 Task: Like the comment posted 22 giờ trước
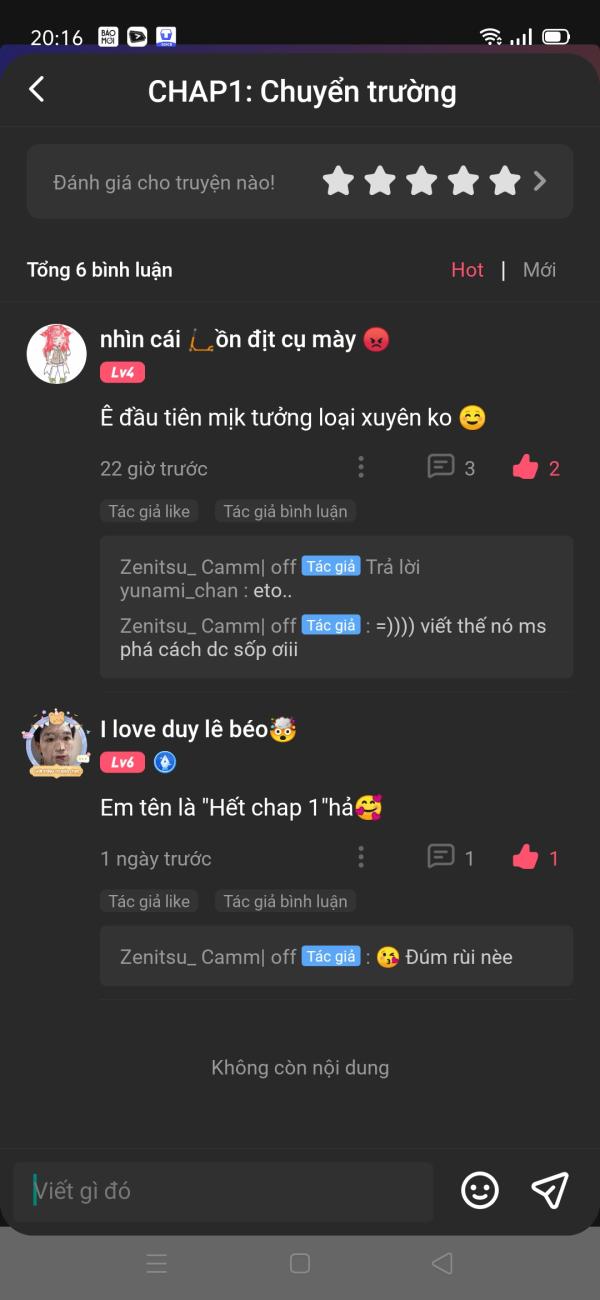coord(536,467)
